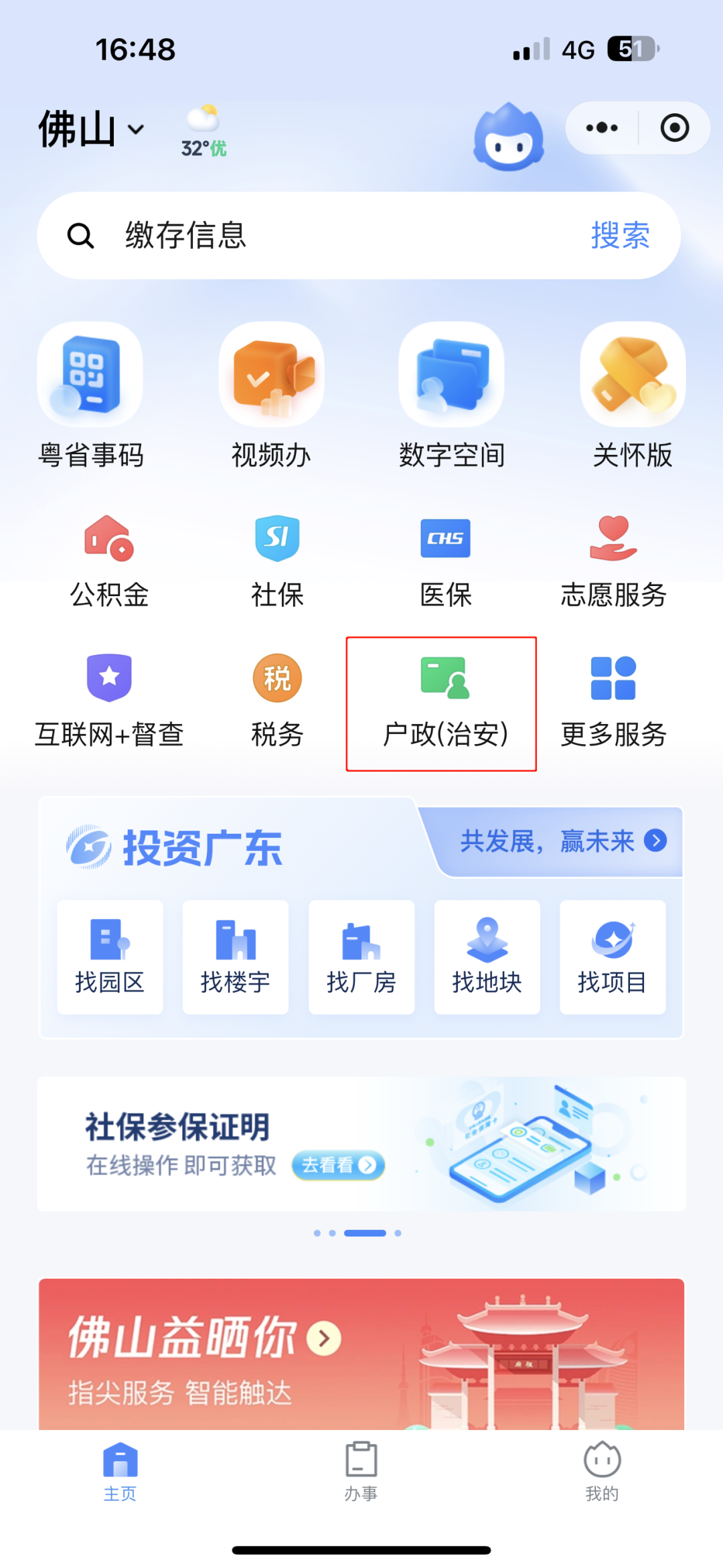The height and width of the screenshot is (1568, 723).
Task: Close the mini program via the circle icon
Action: click(x=674, y=128)
